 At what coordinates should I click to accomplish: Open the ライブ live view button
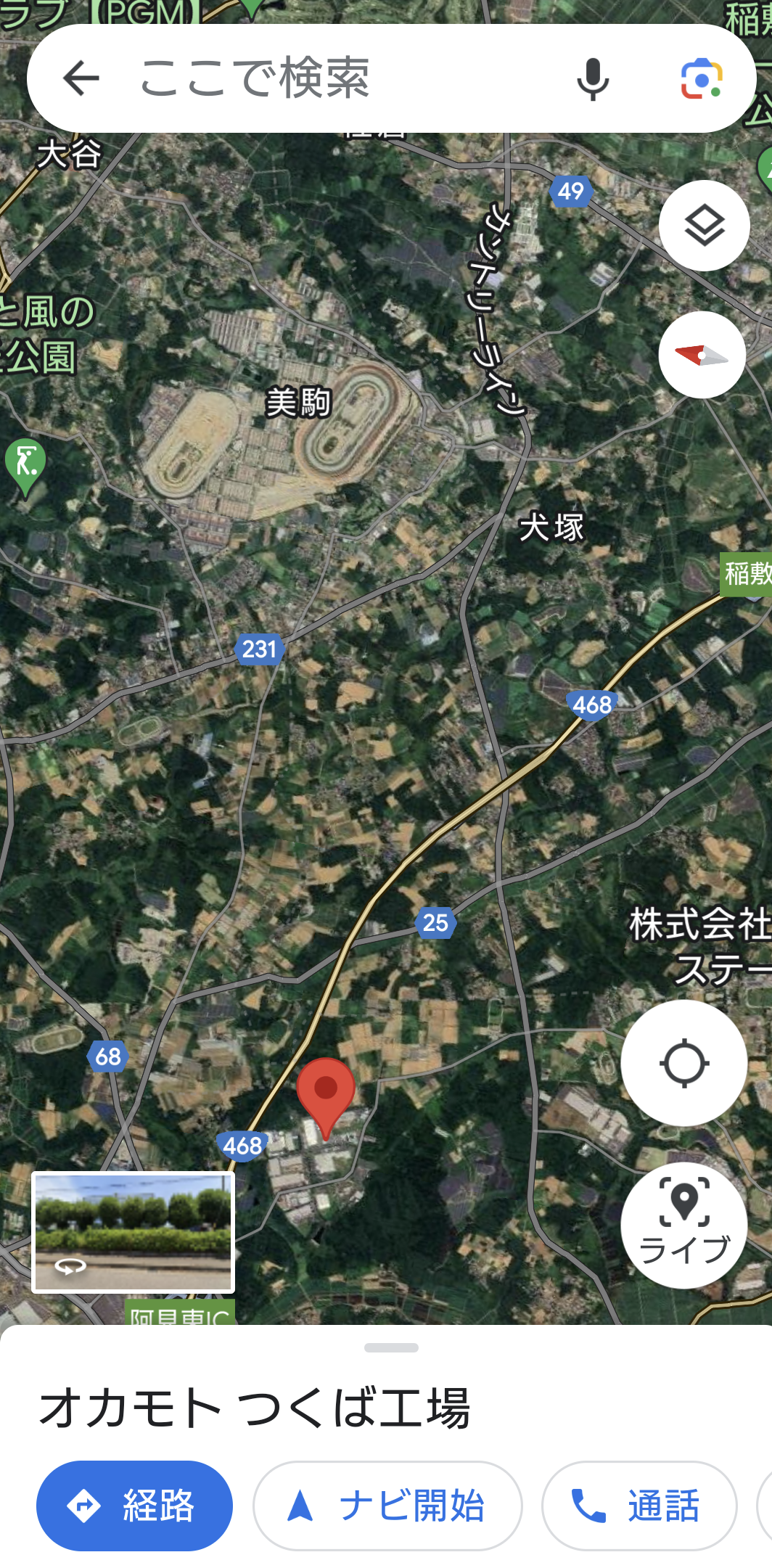[x=683, y=1225]
